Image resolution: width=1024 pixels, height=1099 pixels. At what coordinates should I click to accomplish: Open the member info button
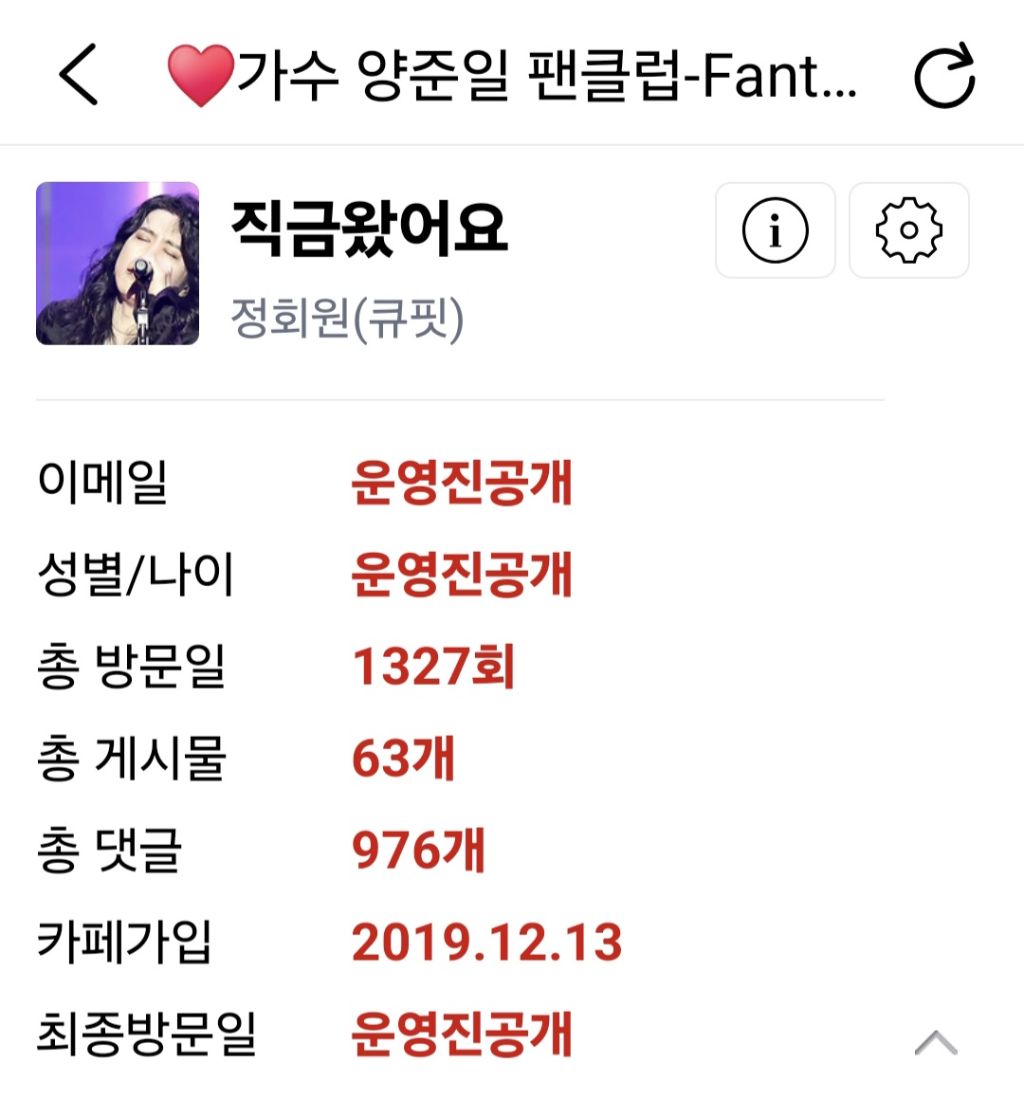point(775,230)
